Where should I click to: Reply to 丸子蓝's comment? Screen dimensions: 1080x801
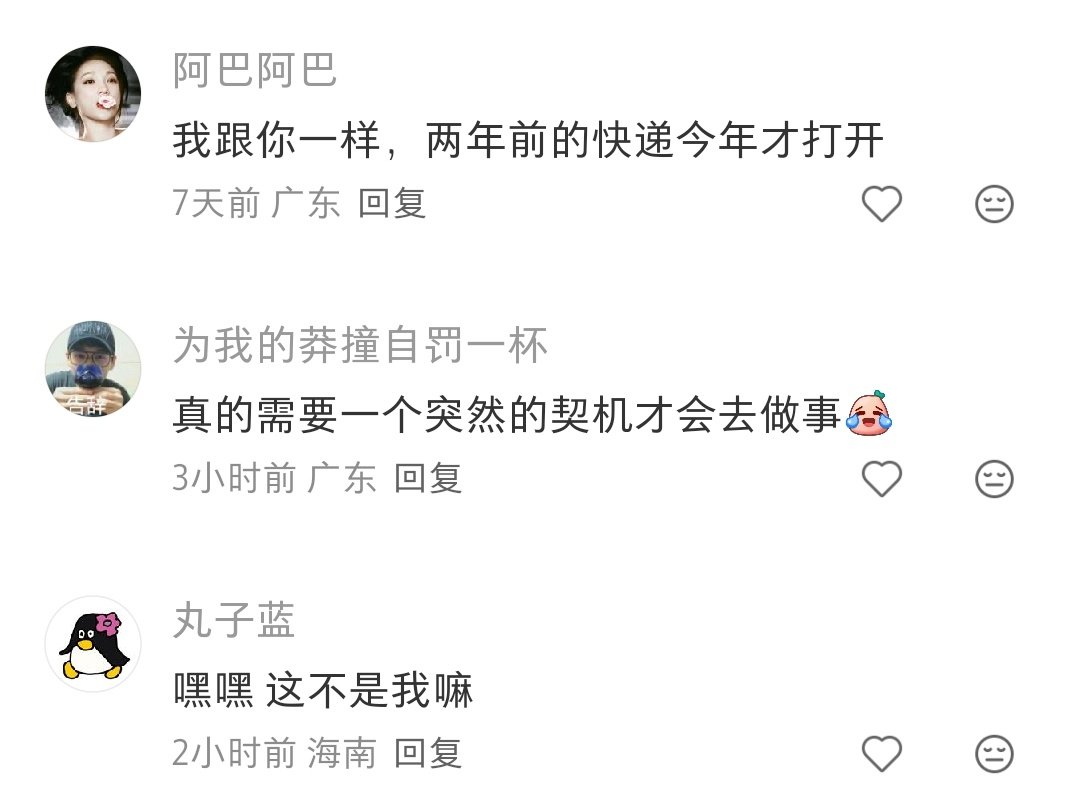point(427,754)
